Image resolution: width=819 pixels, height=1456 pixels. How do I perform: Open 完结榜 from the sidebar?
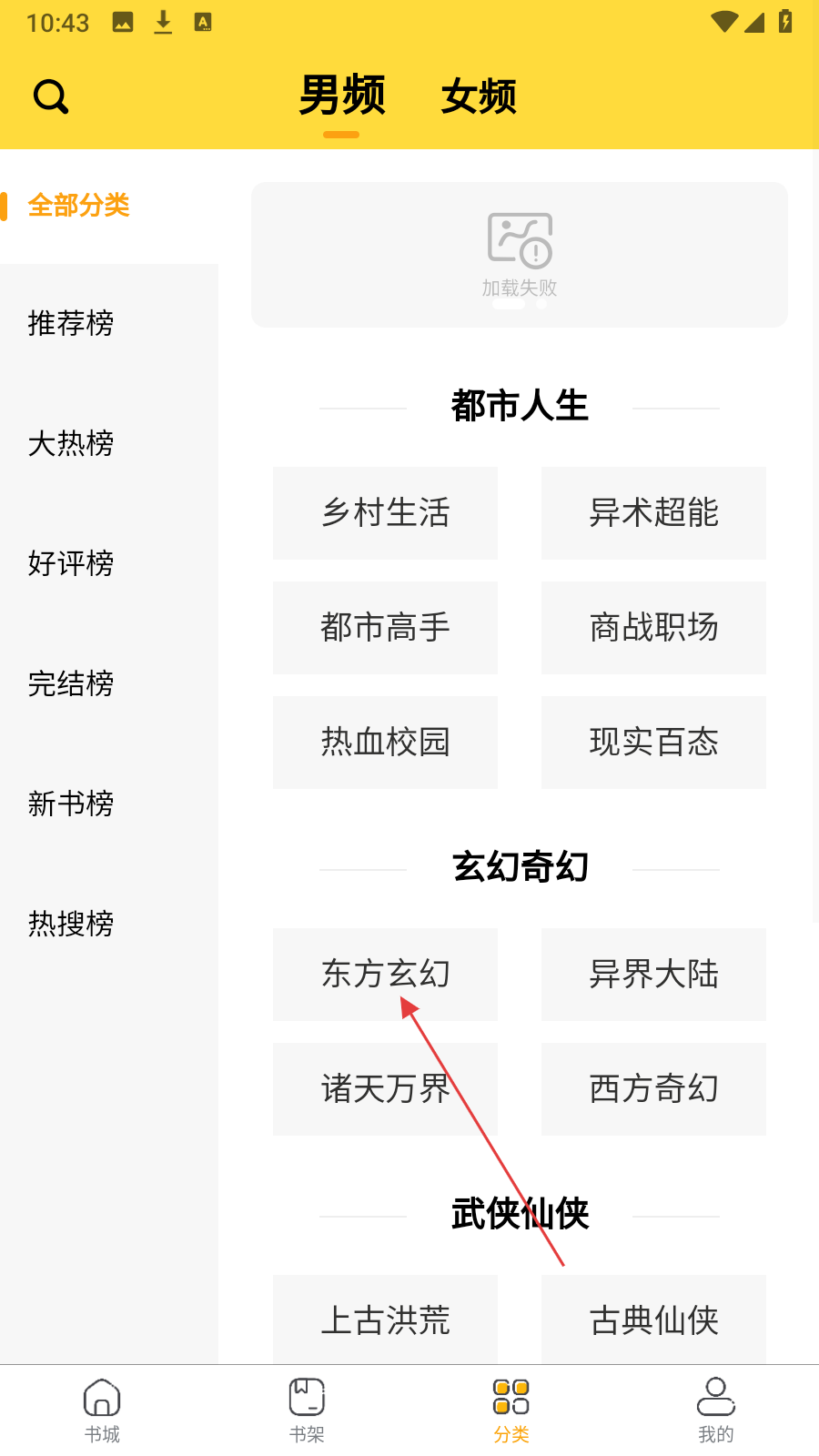tap(71, 683)
